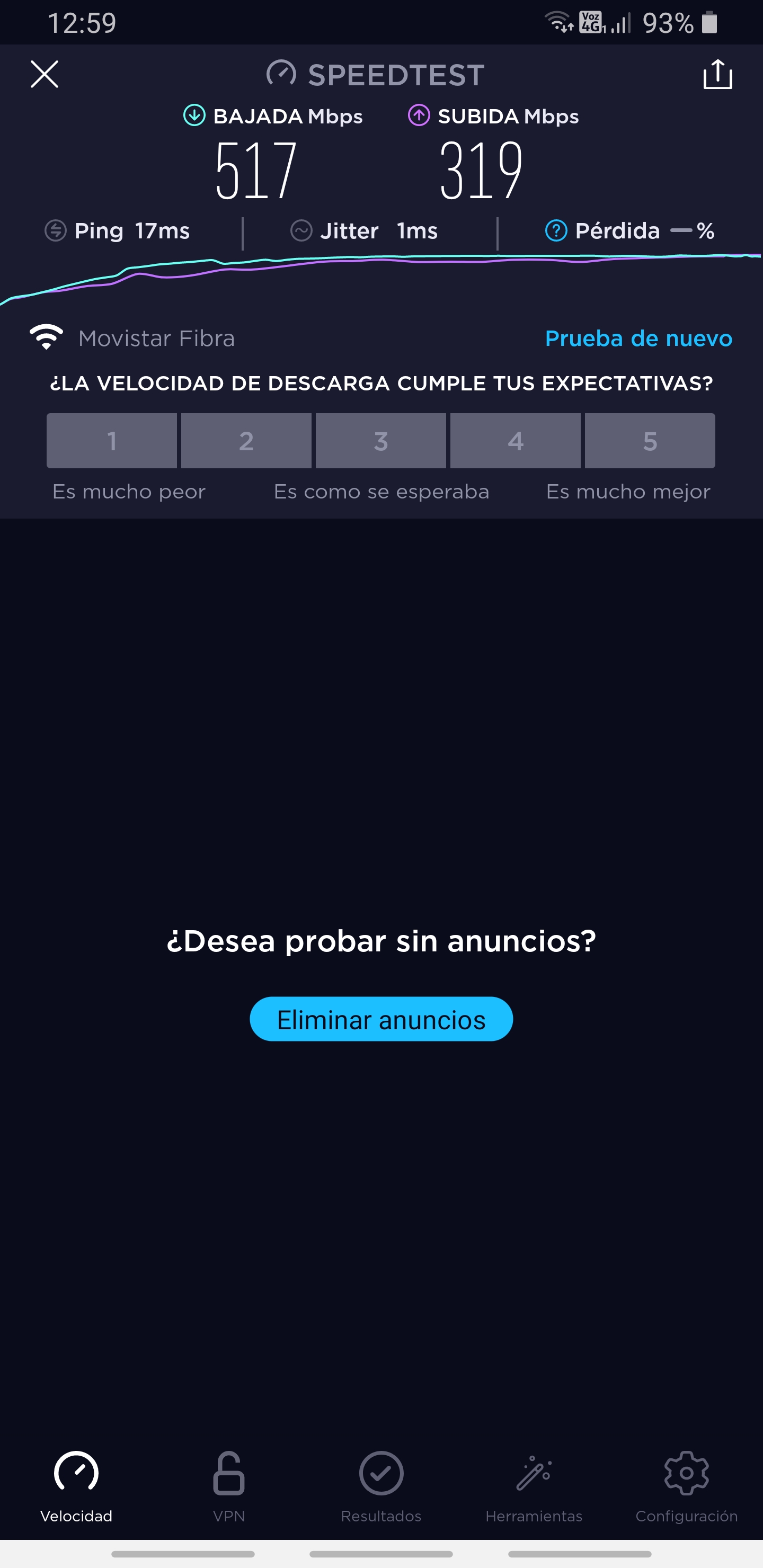Rate download speed as 2

click(246, 441)
